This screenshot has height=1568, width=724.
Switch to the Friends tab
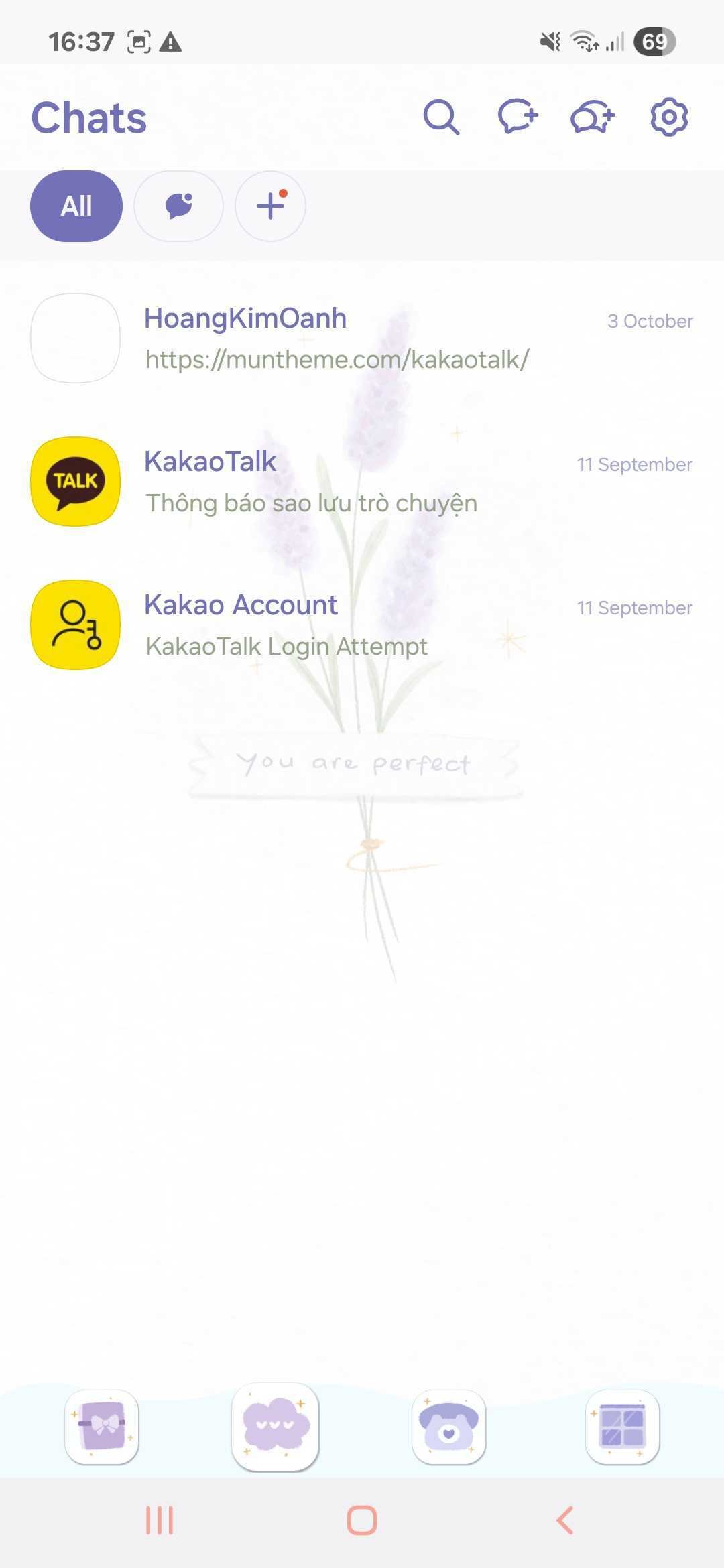(x=102, y=1427)
